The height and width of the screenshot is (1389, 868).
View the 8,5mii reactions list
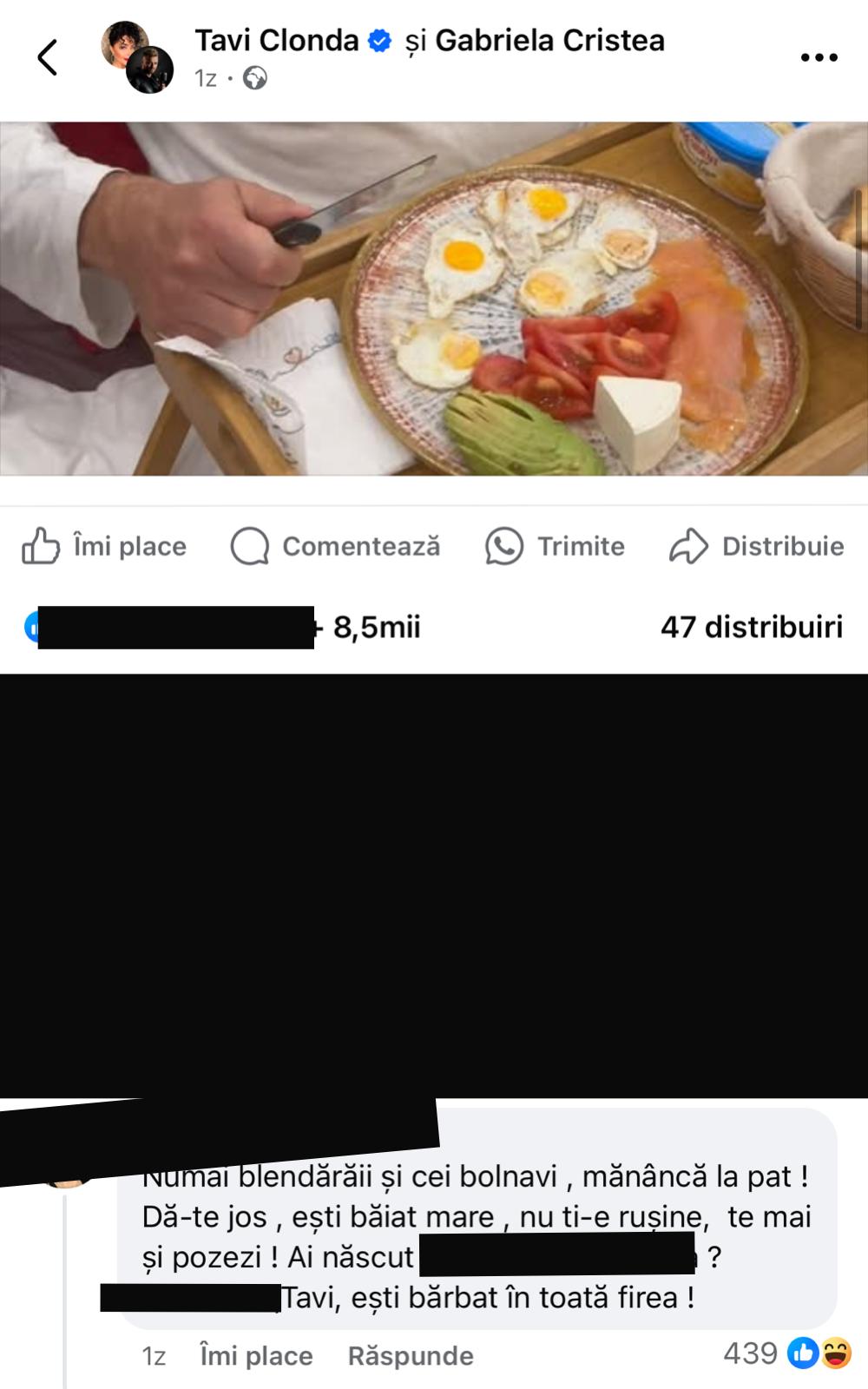376,627
